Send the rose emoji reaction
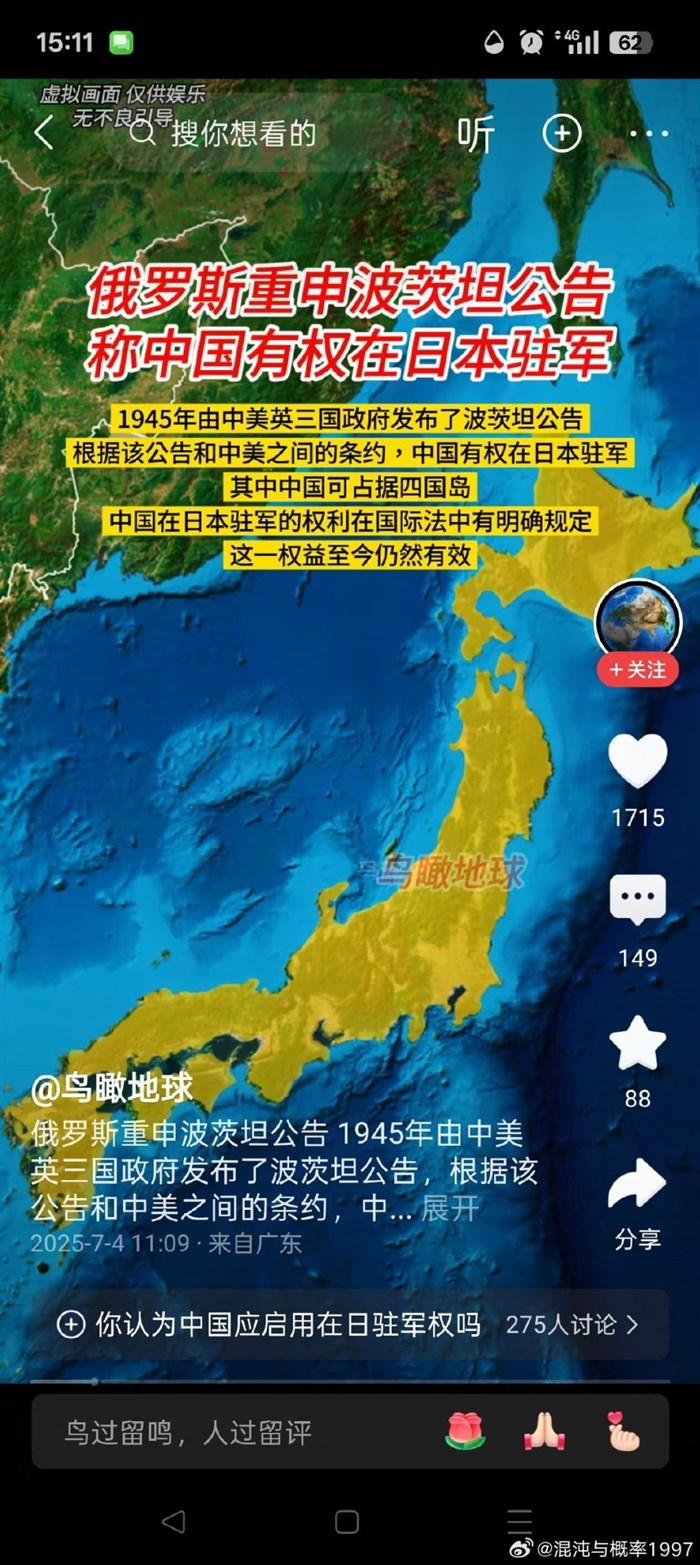The height and width of the screenshot is (1565, 700). [465, 1432]
